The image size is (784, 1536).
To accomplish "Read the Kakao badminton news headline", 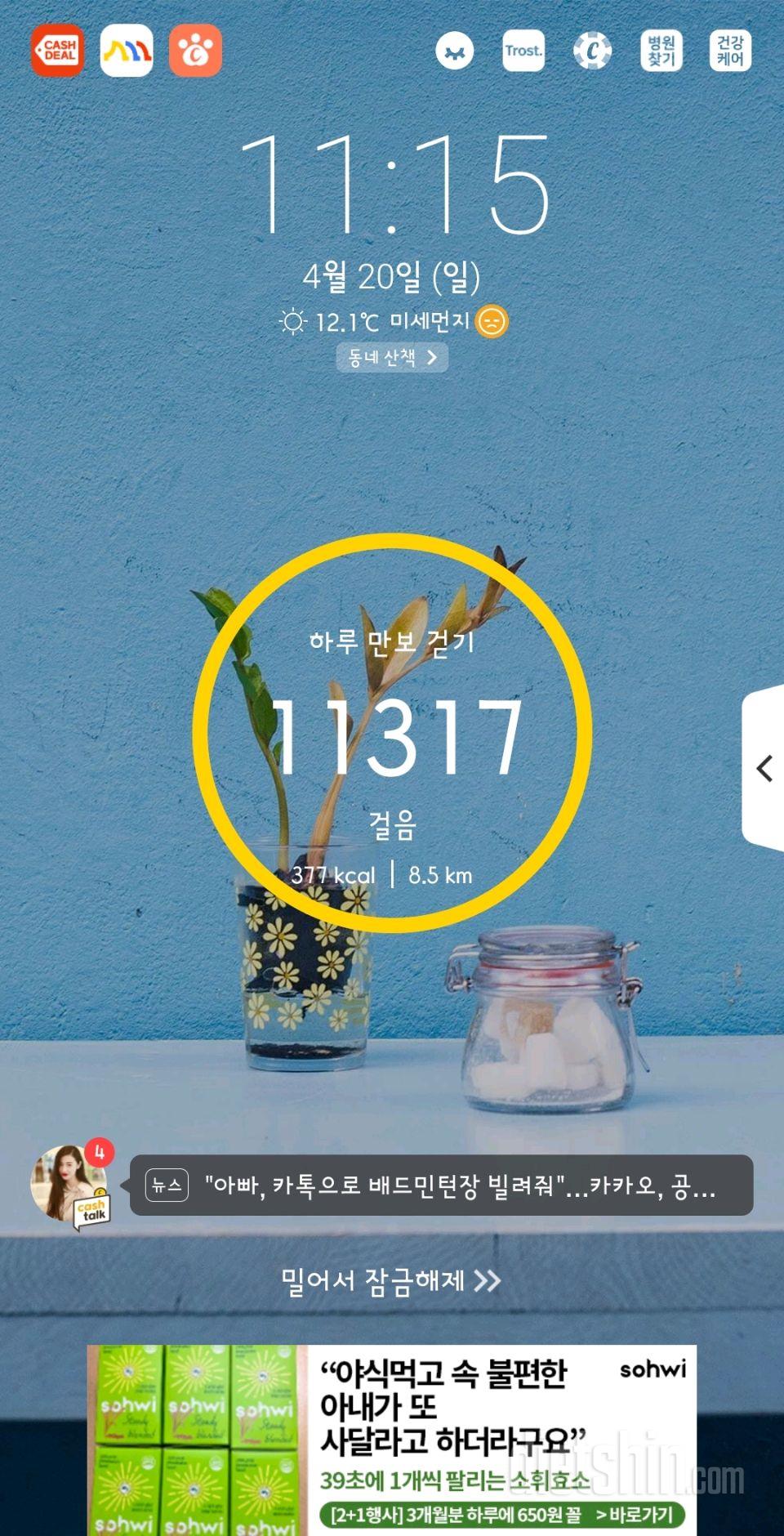I will coord(441,1185).
